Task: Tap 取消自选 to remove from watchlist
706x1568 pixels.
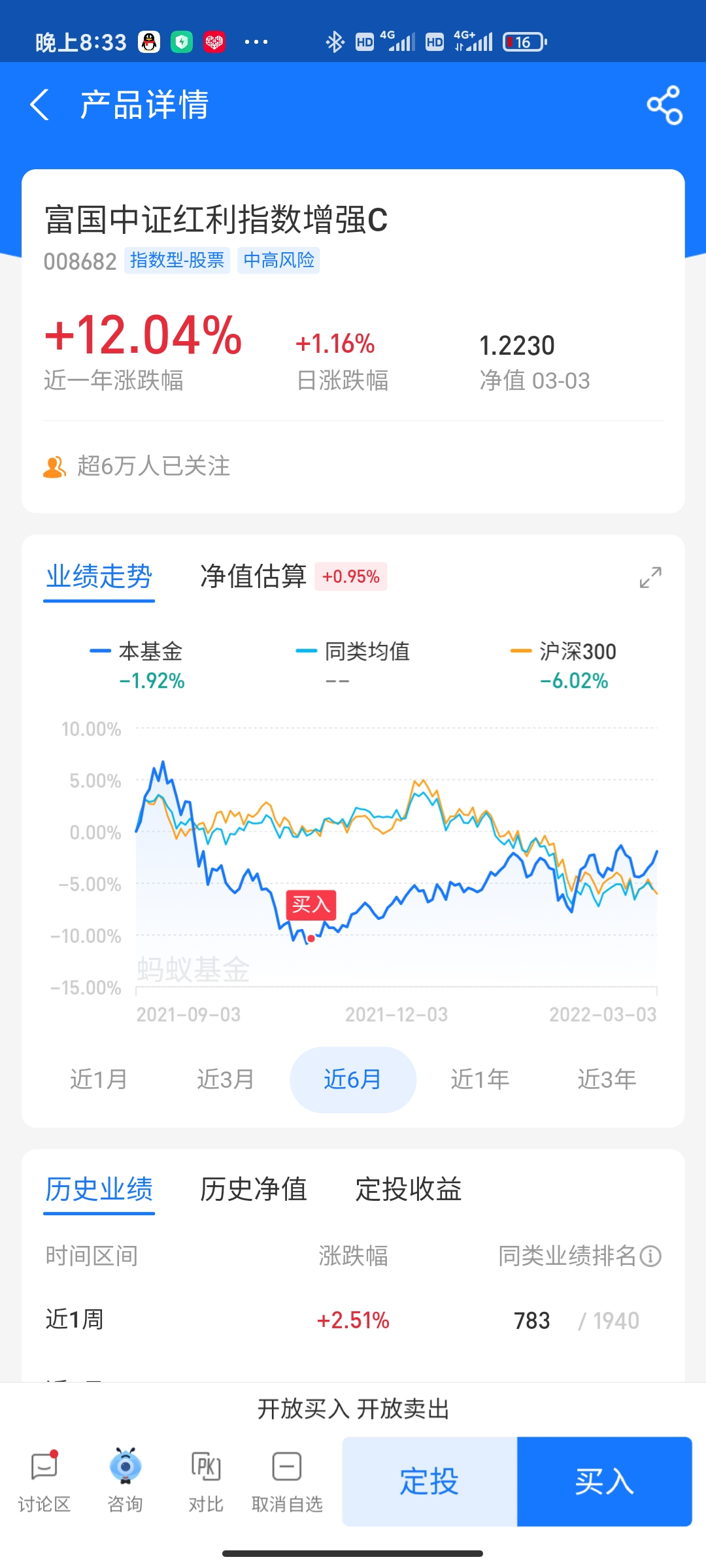Action: point(287,1481)
